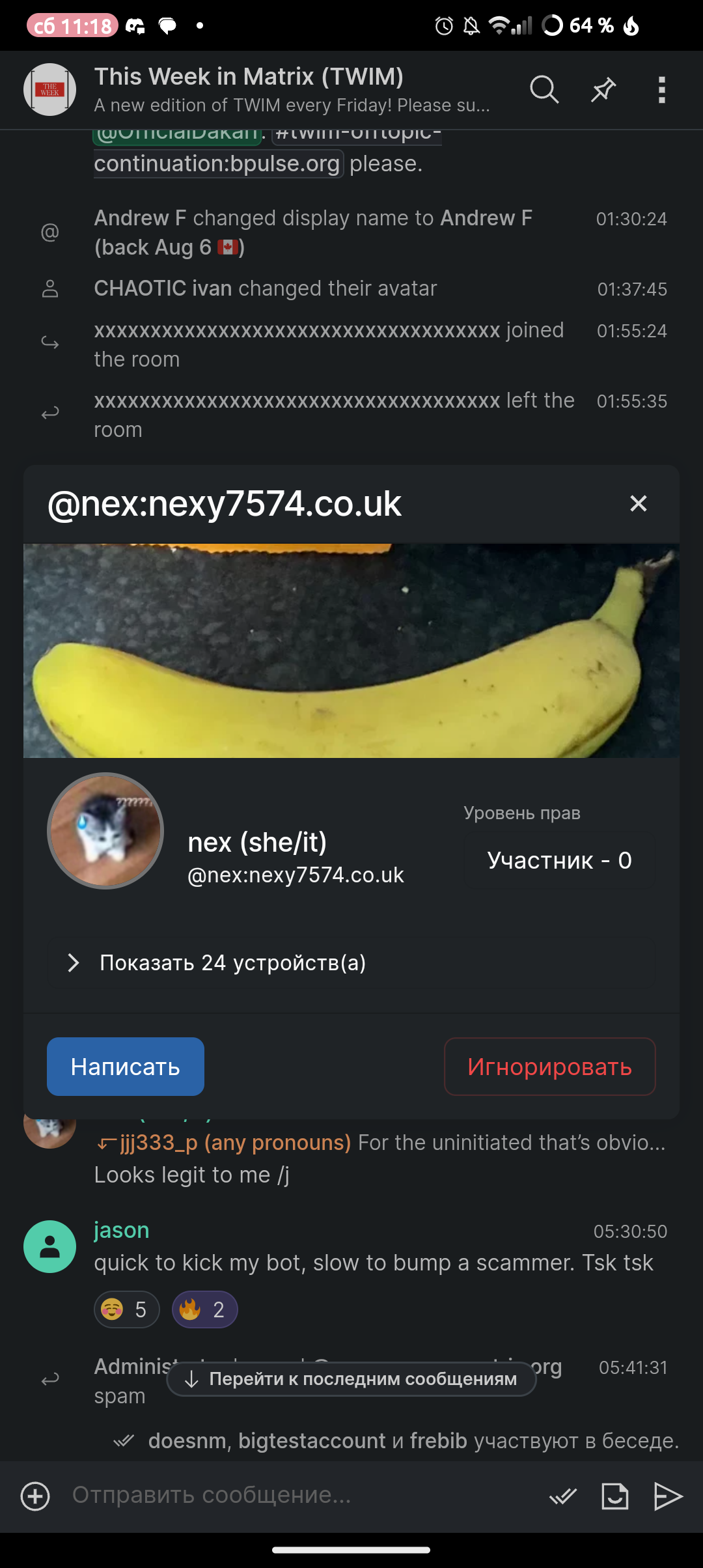
Task: Open the TWIM room details header
Action: [x=292, y=90]
